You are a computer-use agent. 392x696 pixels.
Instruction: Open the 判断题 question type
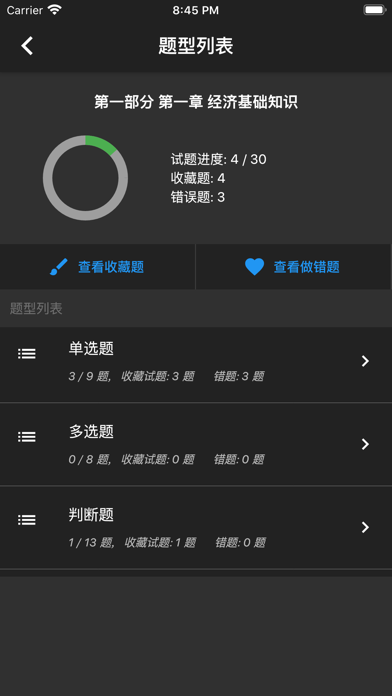[196, 527]
